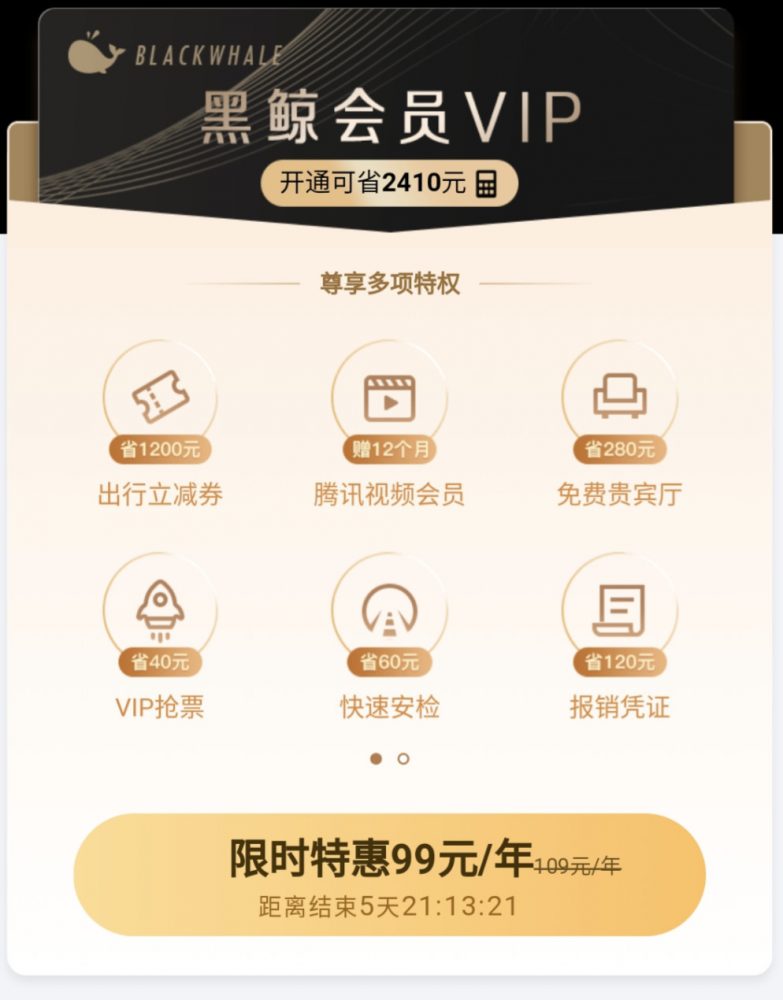Go to the second privileges page dot
783x1000 pixels.
[403, 759]
